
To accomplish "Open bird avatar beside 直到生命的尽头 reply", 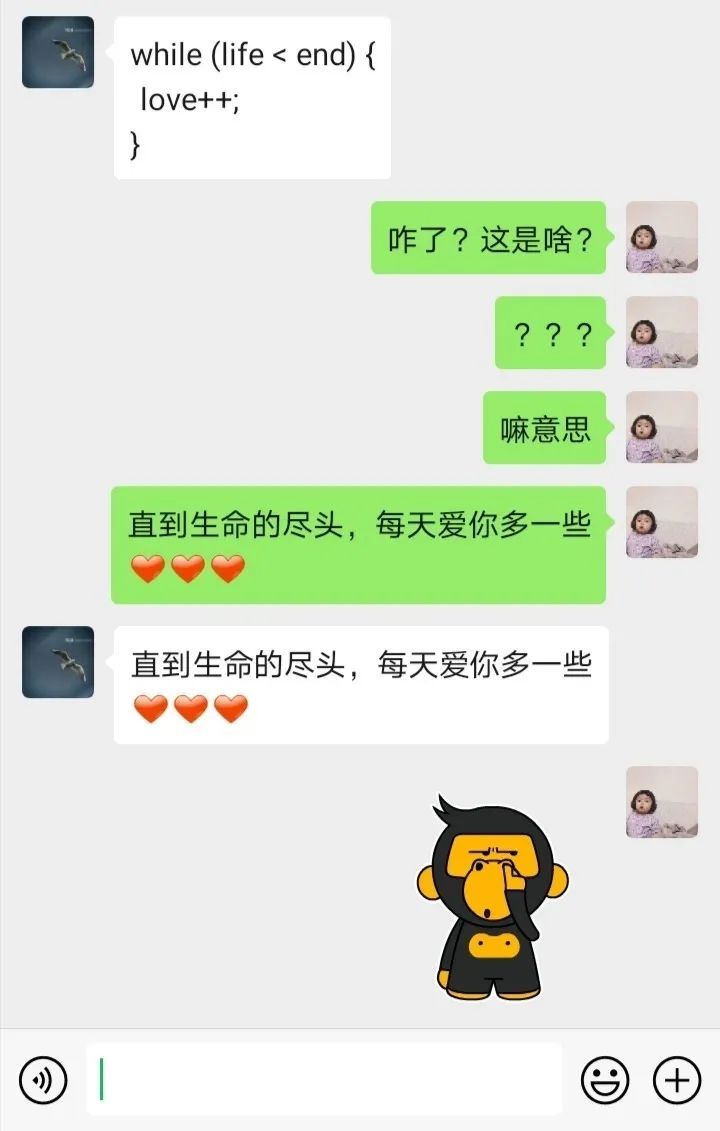I will pos(58,662).
